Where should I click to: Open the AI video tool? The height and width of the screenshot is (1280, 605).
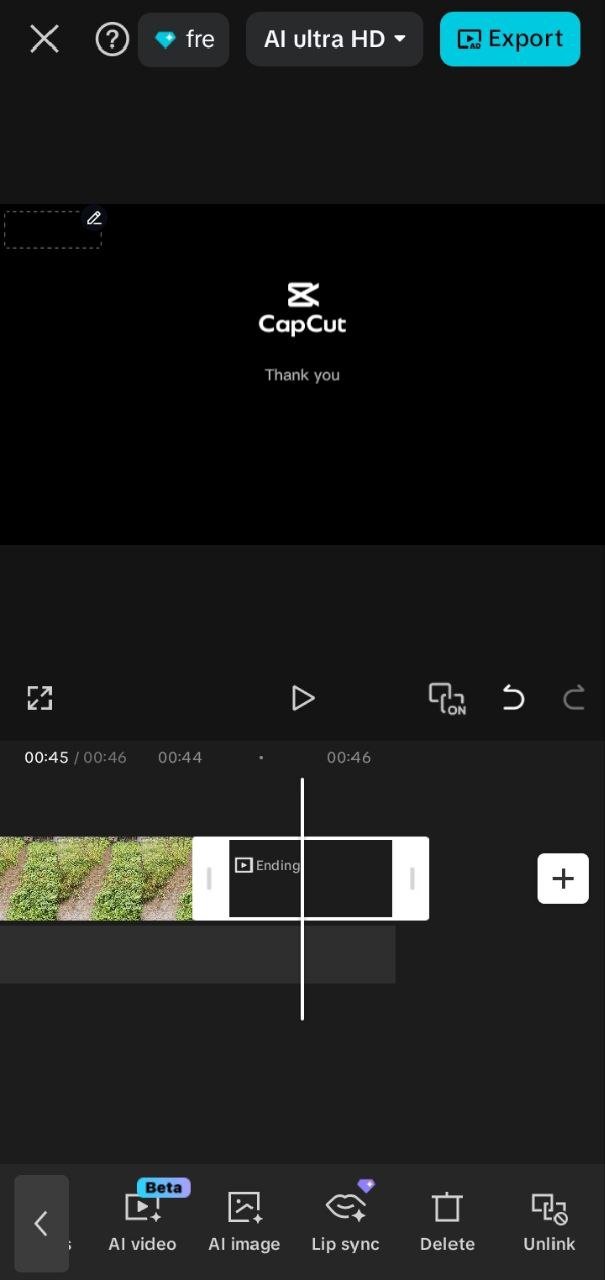tap(142, 1222)
